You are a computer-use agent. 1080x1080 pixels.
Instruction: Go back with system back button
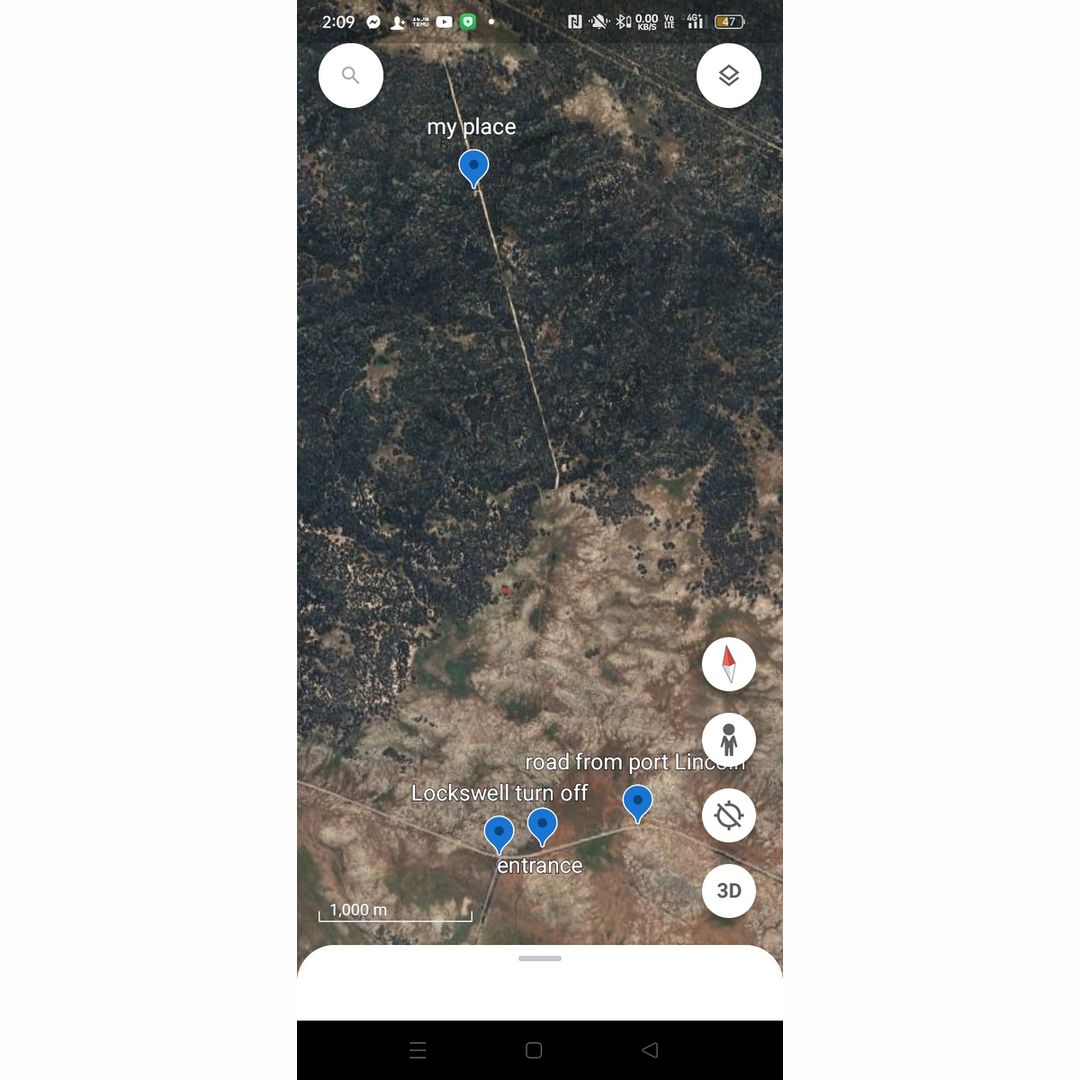tap(650, 1050)
